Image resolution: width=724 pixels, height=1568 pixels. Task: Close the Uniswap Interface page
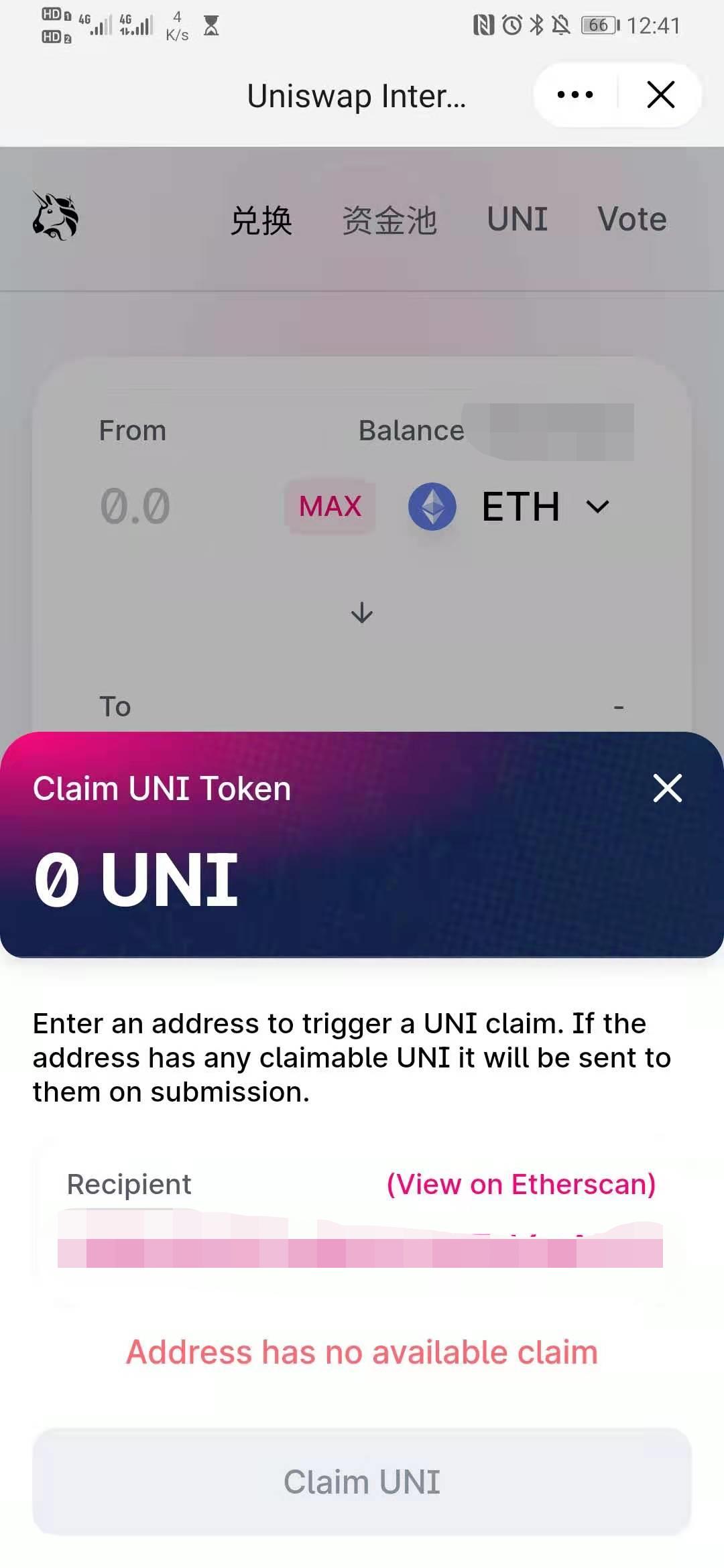[660, 95]
